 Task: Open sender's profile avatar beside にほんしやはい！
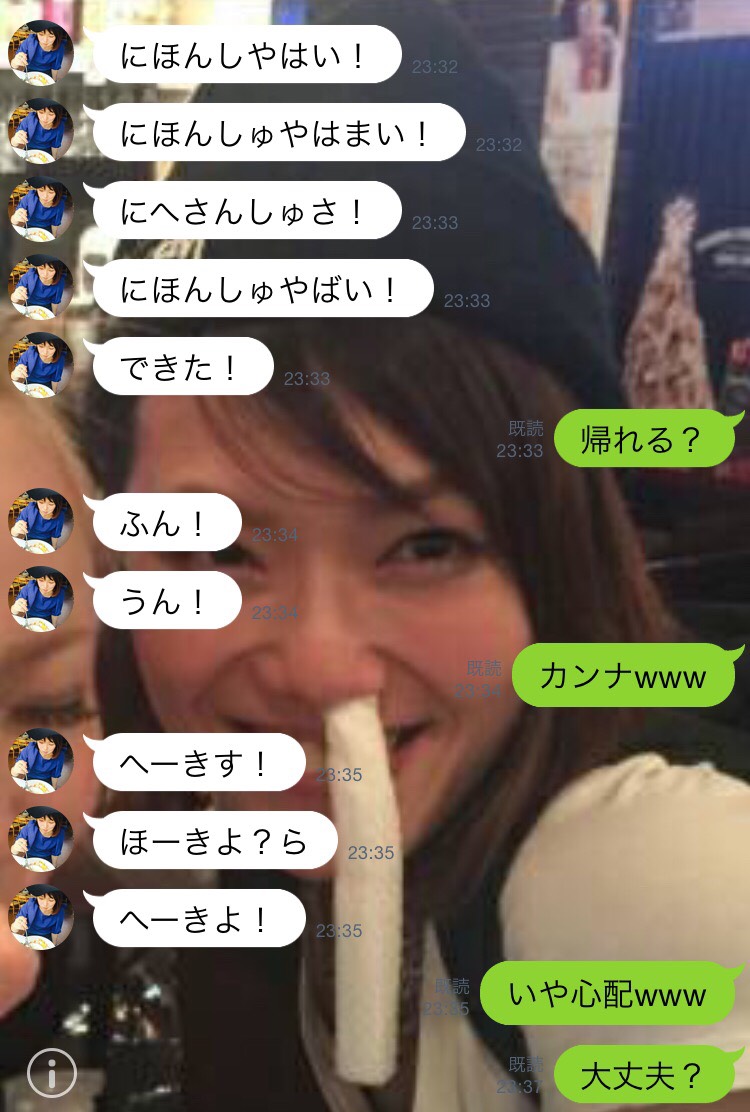coord(41,53)
